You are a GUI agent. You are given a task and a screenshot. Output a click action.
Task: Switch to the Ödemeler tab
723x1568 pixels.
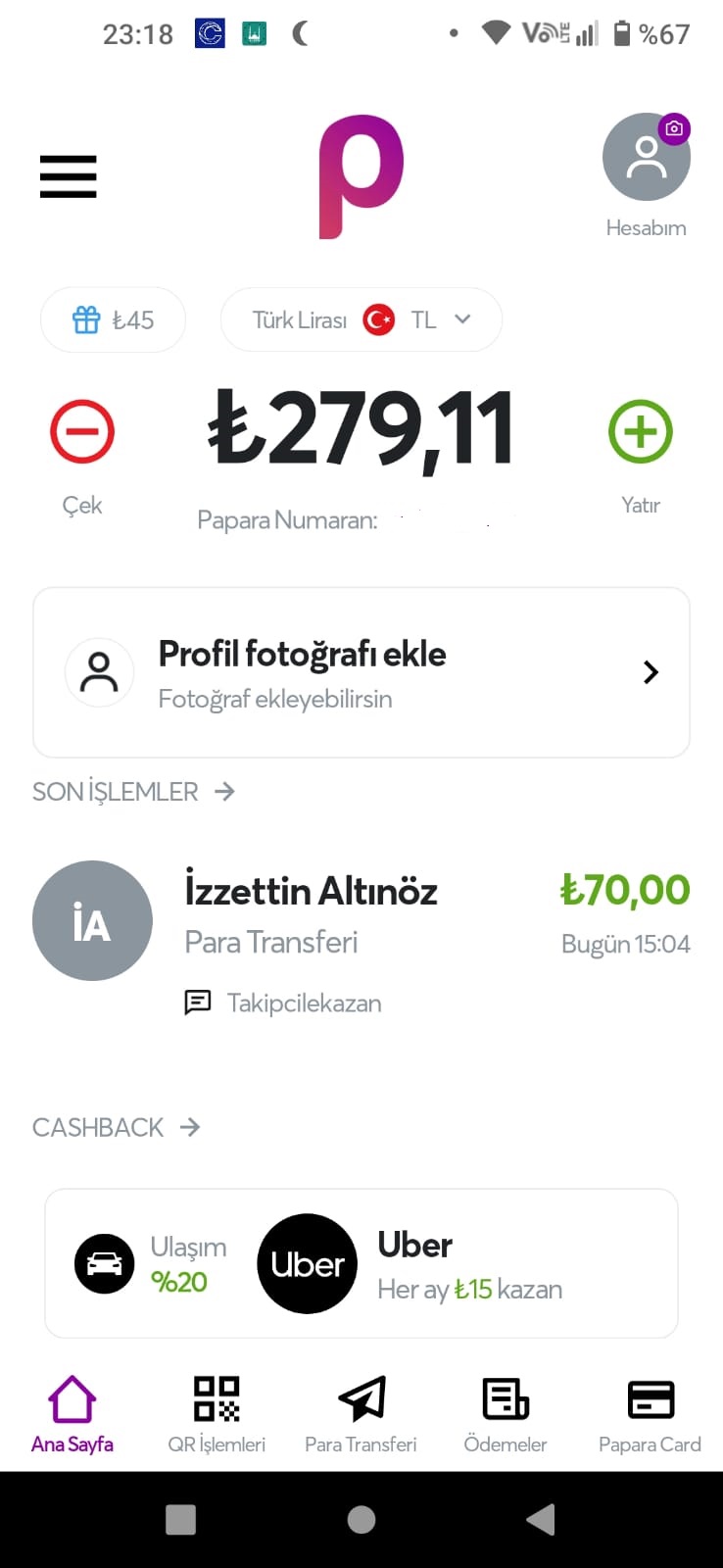[x=506, y=1415]
